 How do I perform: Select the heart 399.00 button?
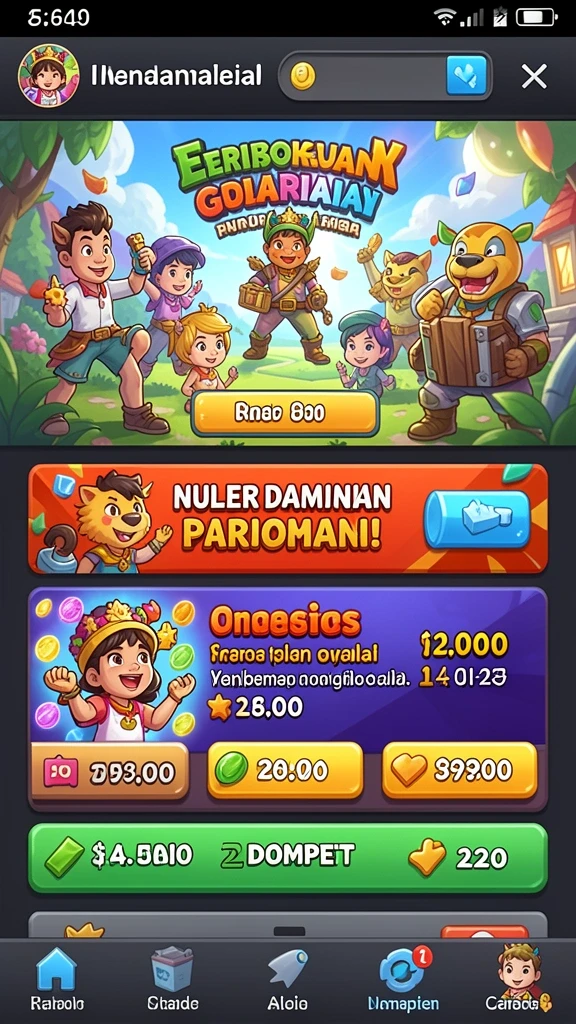[x=460, y=771]
